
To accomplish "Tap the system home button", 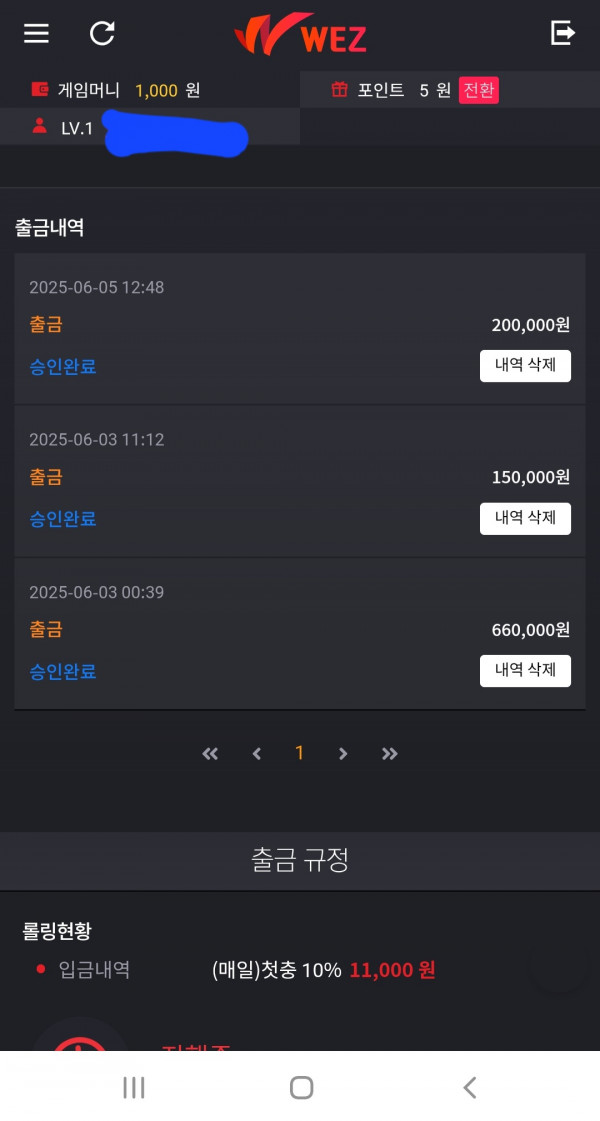I will tap(301, 1087).
